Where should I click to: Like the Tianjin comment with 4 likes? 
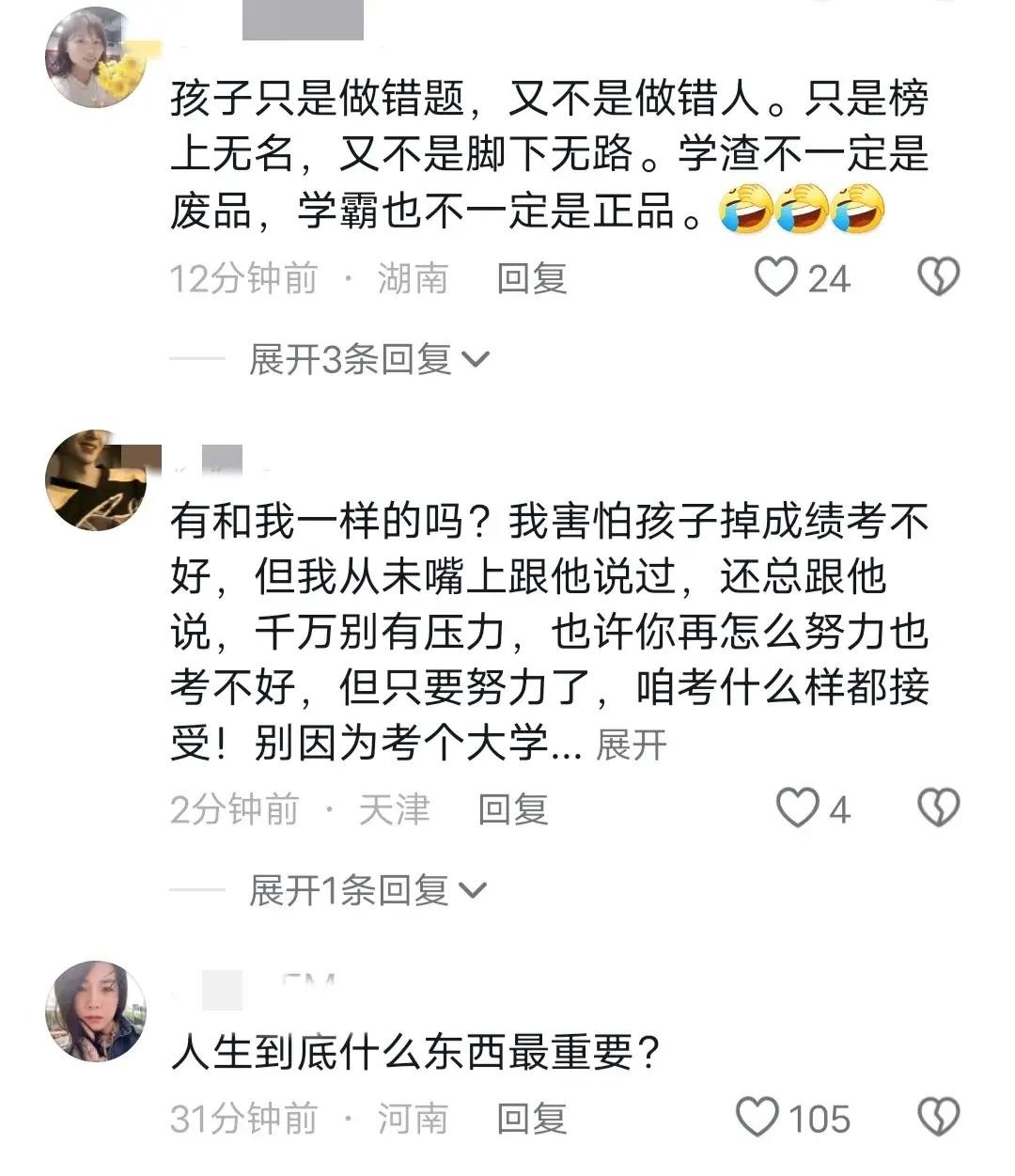tap(797, 808)
